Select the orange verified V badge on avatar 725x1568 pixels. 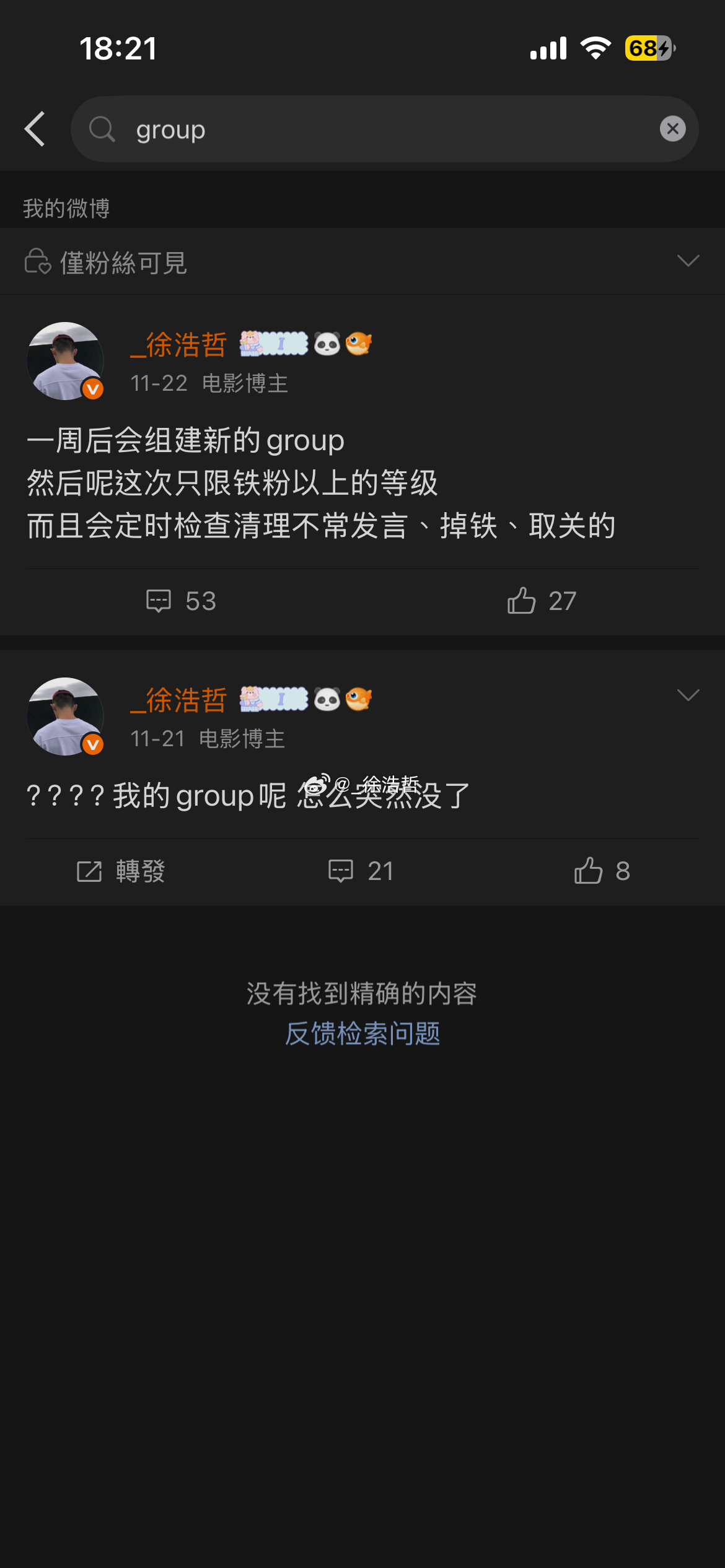tap(92, 389)
